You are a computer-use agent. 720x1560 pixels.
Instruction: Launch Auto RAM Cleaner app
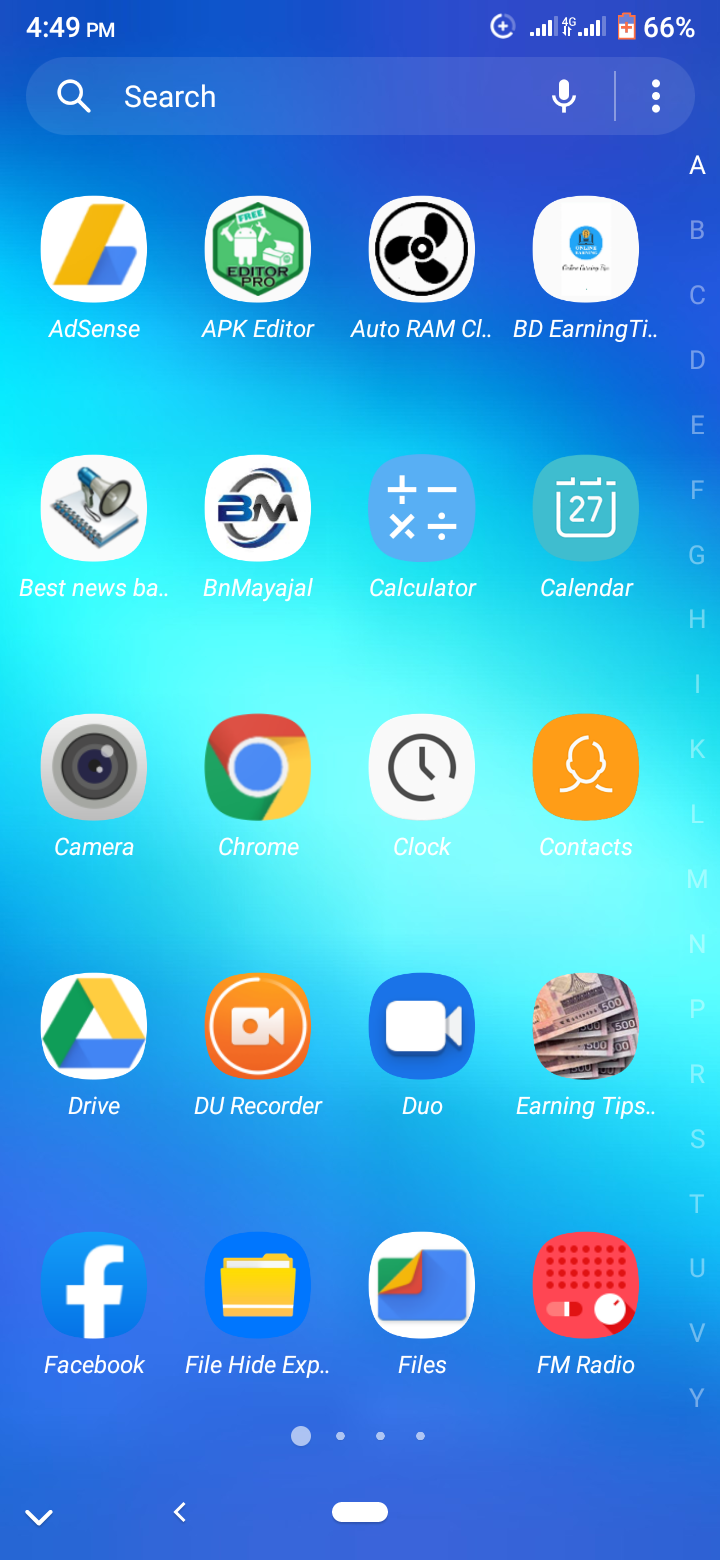(x=422, y=250)
